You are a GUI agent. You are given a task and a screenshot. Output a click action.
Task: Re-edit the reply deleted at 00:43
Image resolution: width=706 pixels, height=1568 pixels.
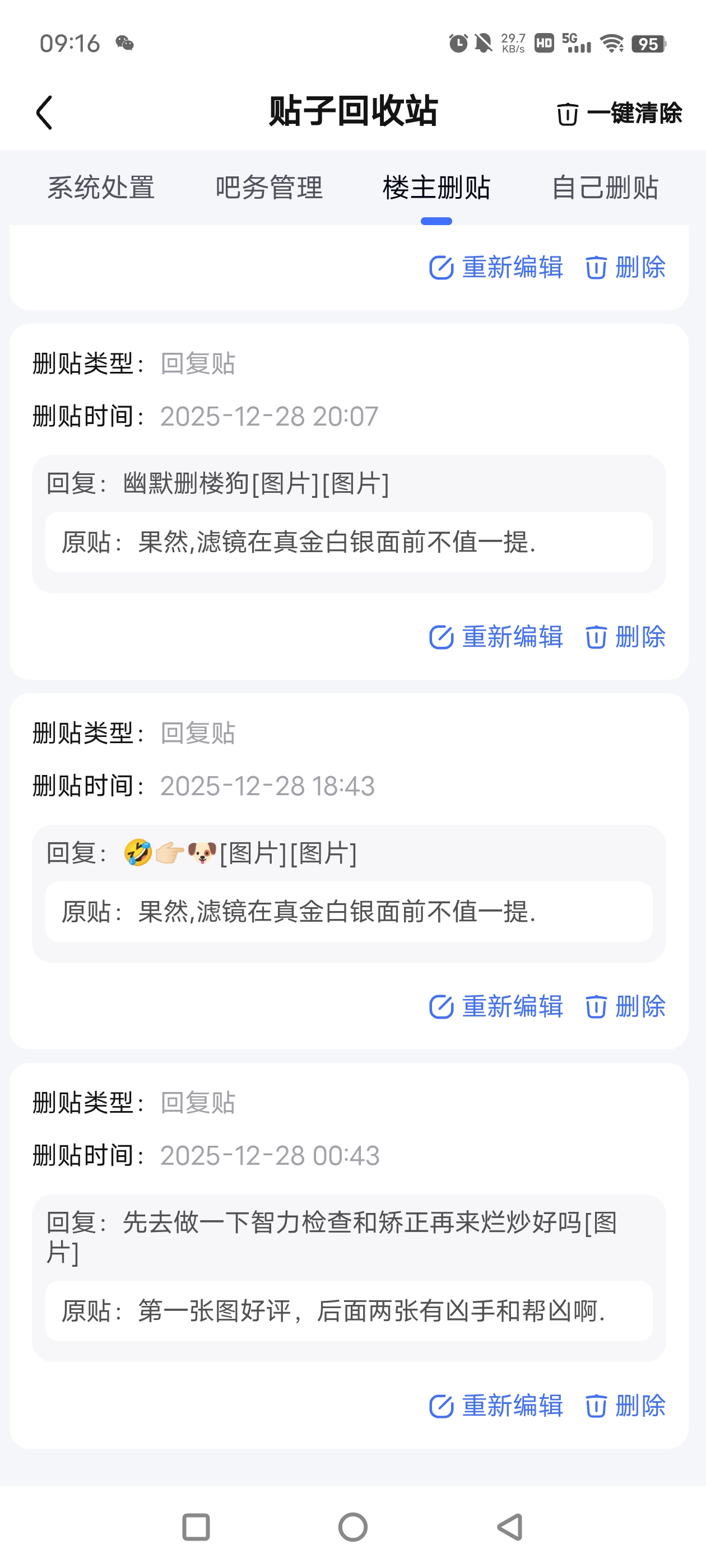[496, 1406]
